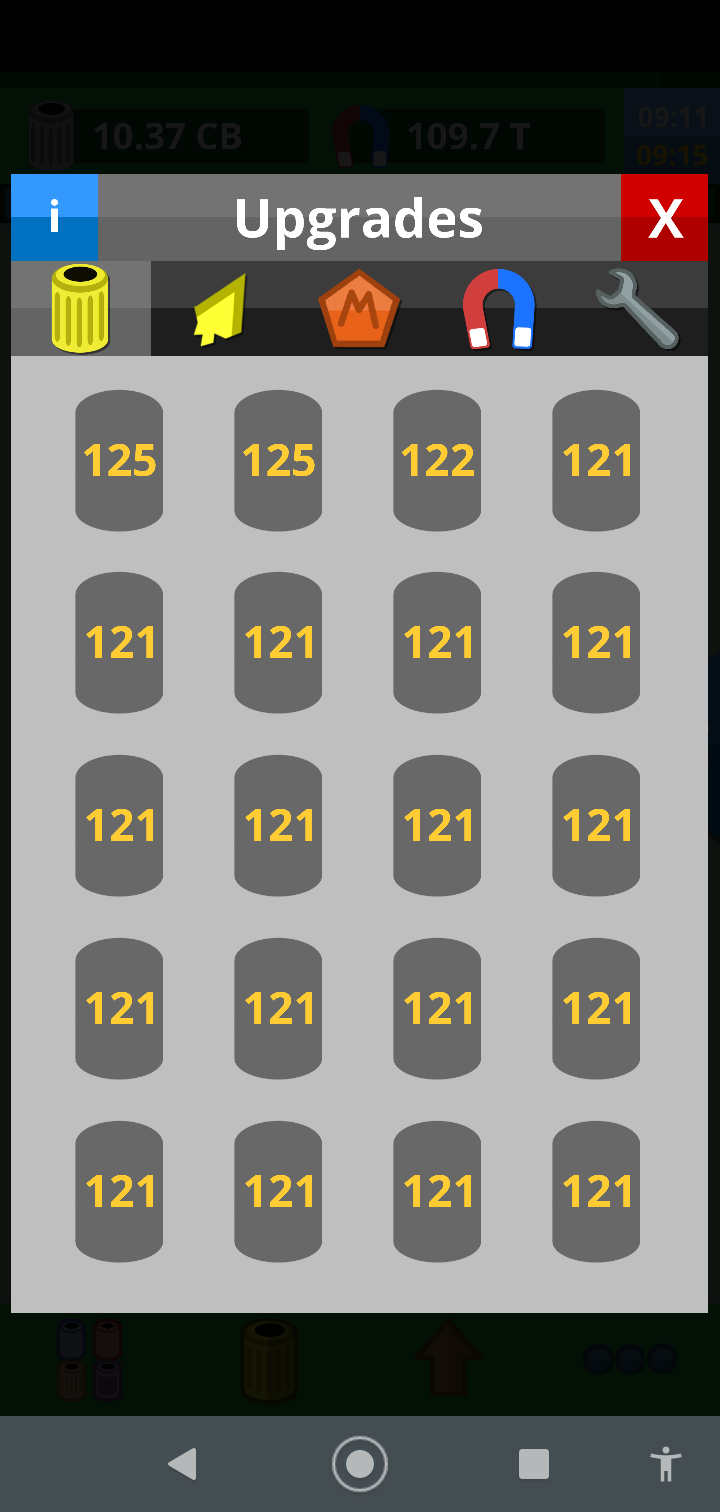Switch to the orange M pentagon tab
Viewport: 720px width, 1512px height.
[359, 309]
